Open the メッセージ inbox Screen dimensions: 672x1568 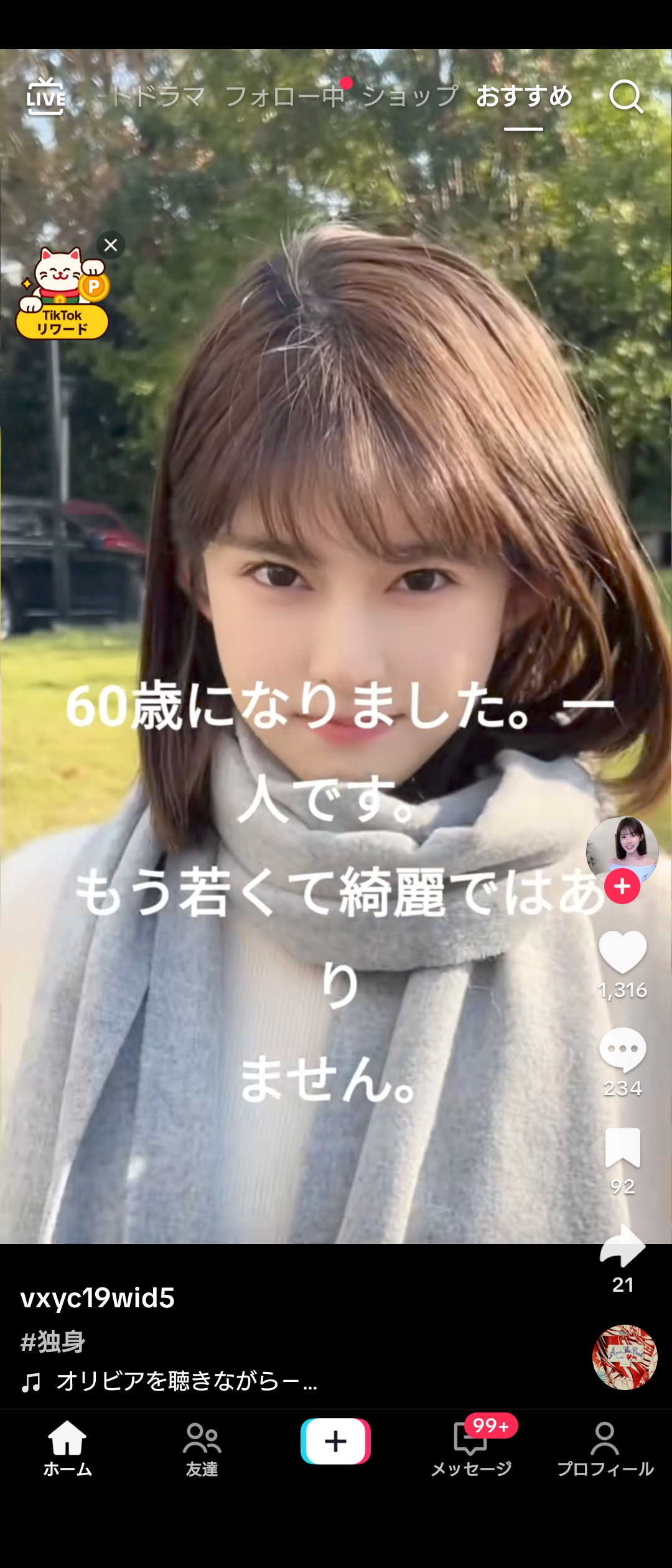(x=471, y=1449)
